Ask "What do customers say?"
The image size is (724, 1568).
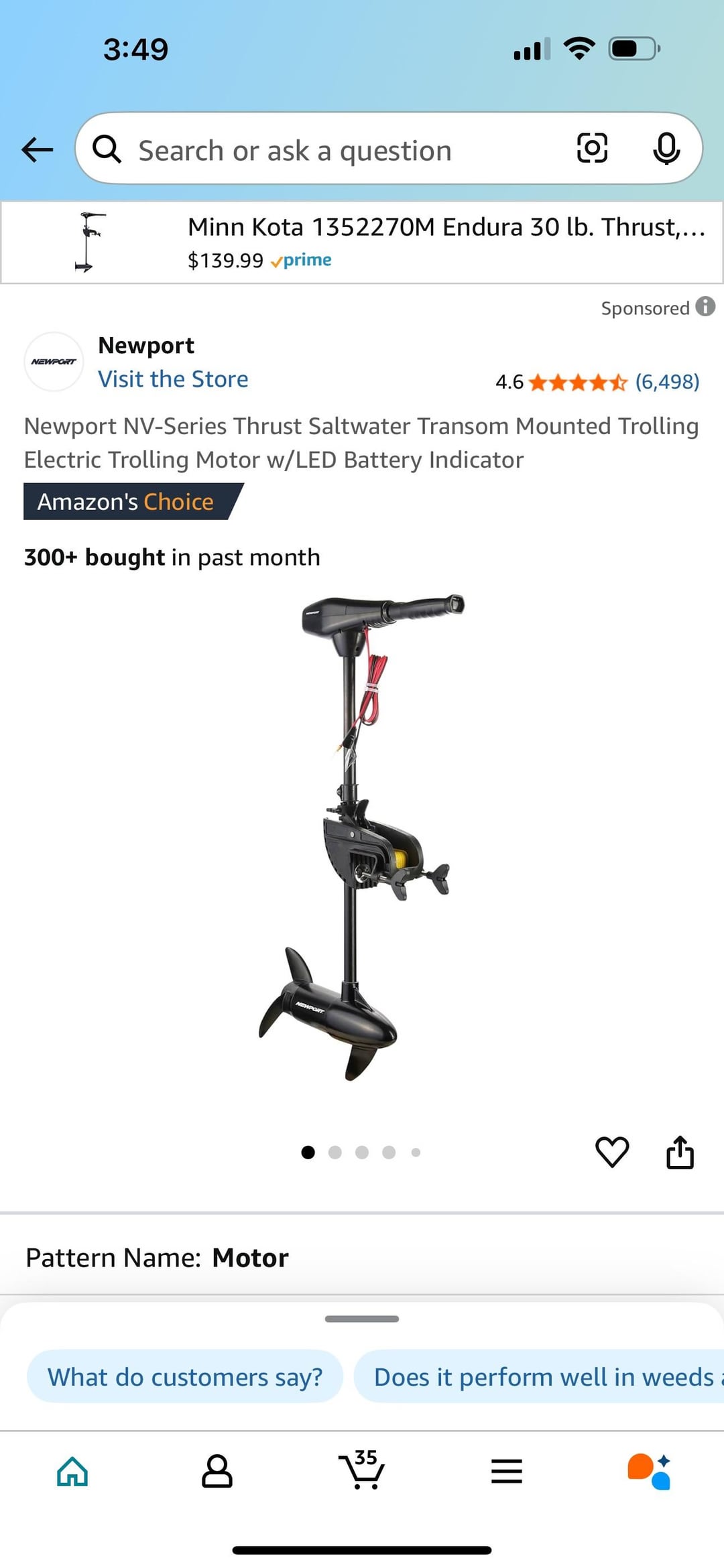coord(185,1377)
